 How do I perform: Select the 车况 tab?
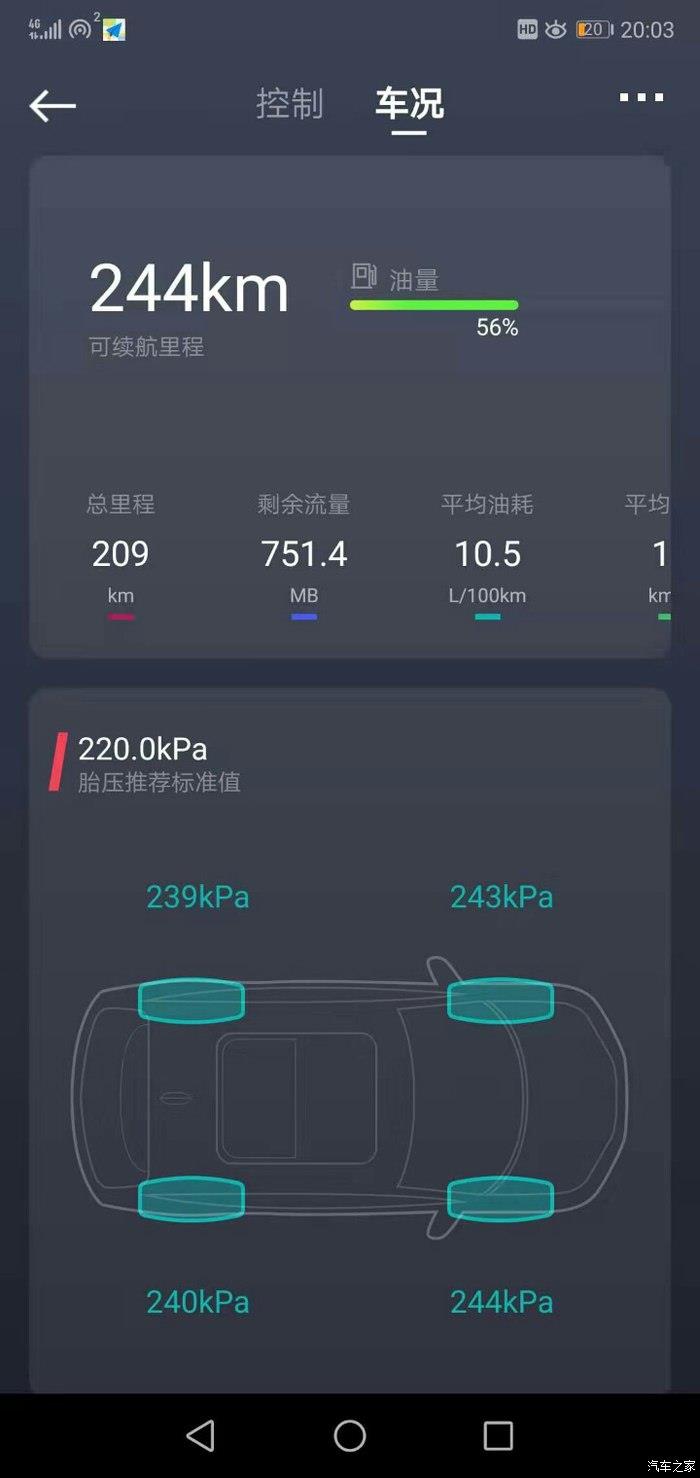[x=409, y=104]
